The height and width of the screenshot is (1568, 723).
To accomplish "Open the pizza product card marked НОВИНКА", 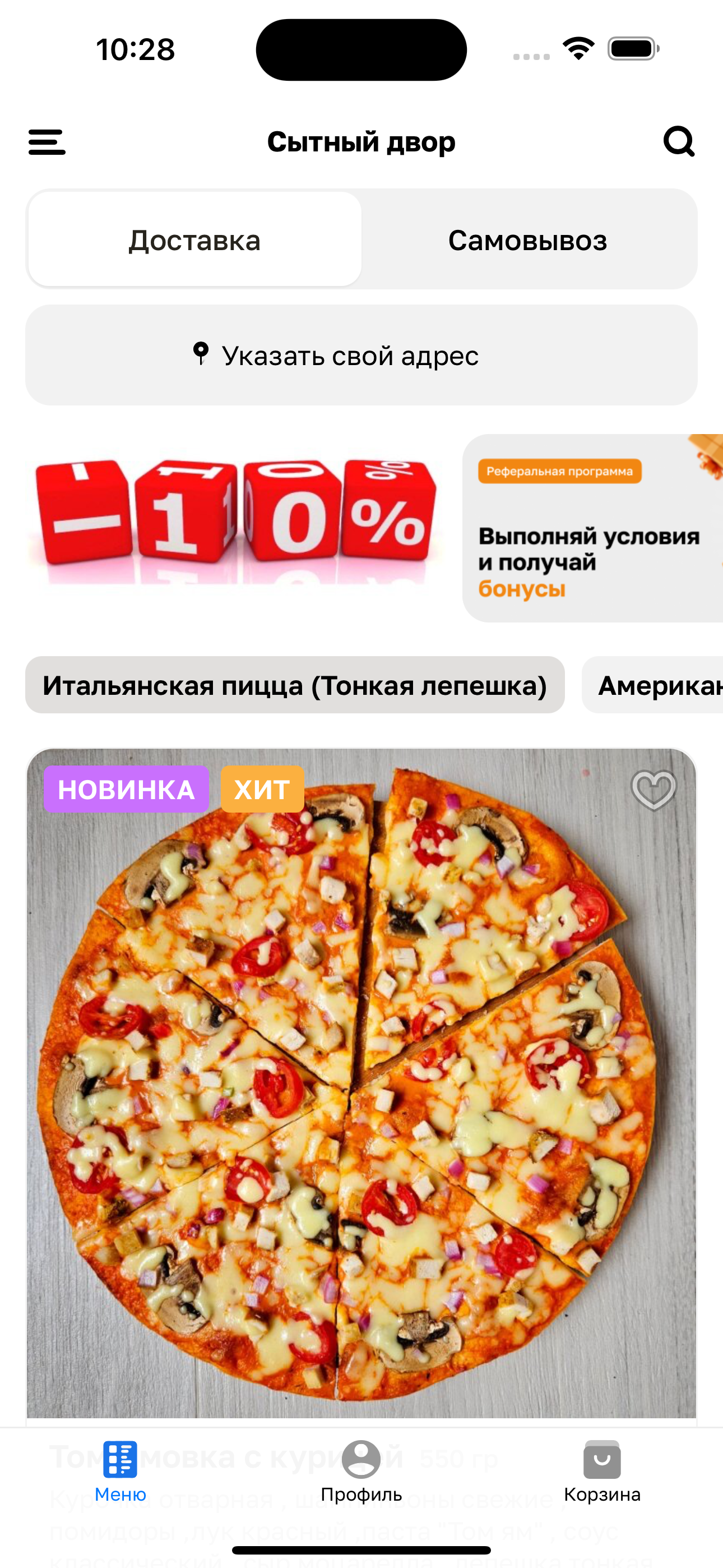I will pyautogui.click(x=361, y=1083).
